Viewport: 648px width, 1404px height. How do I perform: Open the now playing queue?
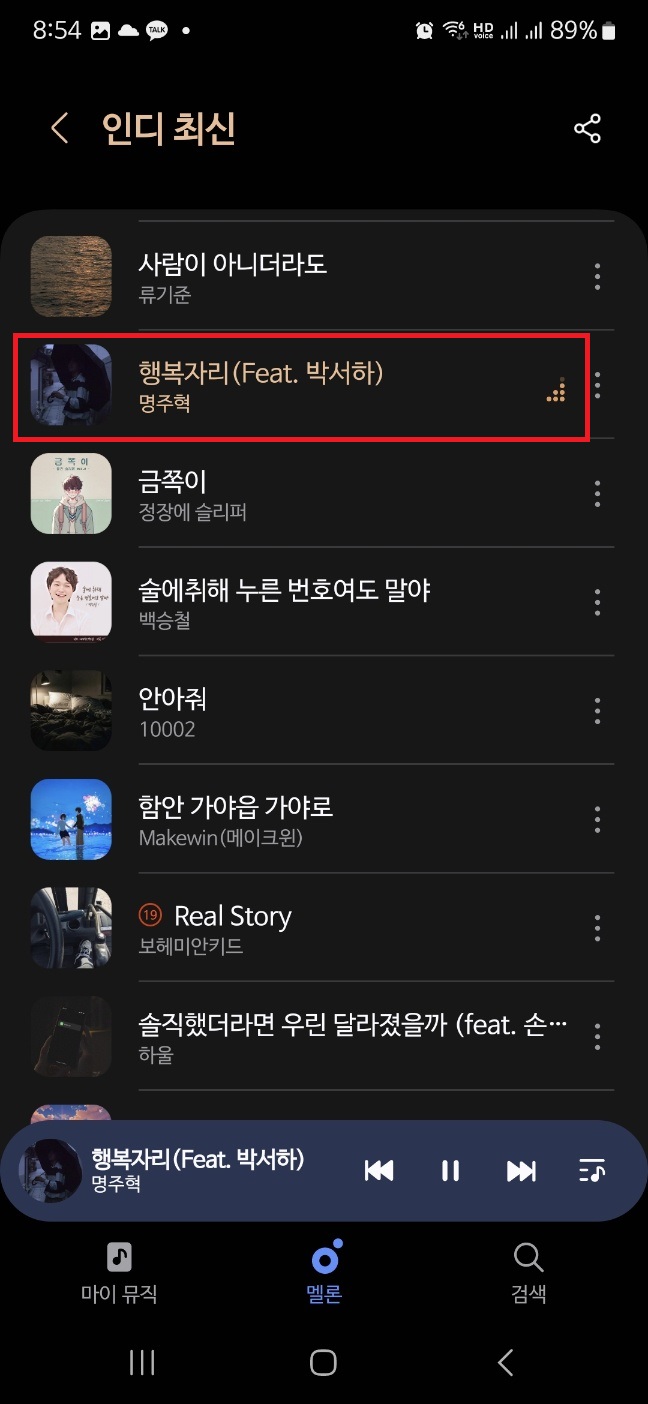592,1171
